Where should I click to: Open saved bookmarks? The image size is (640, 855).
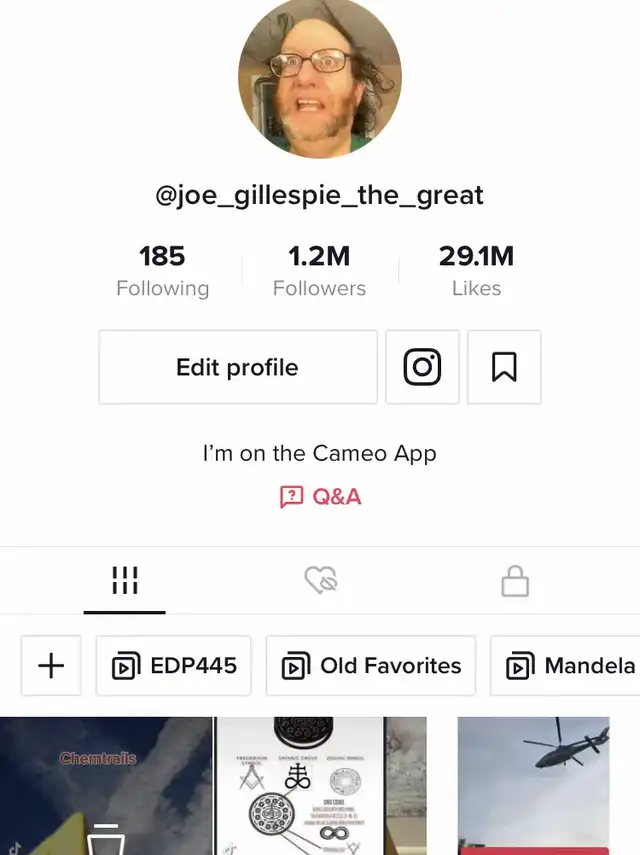click(x=504, y=367)
